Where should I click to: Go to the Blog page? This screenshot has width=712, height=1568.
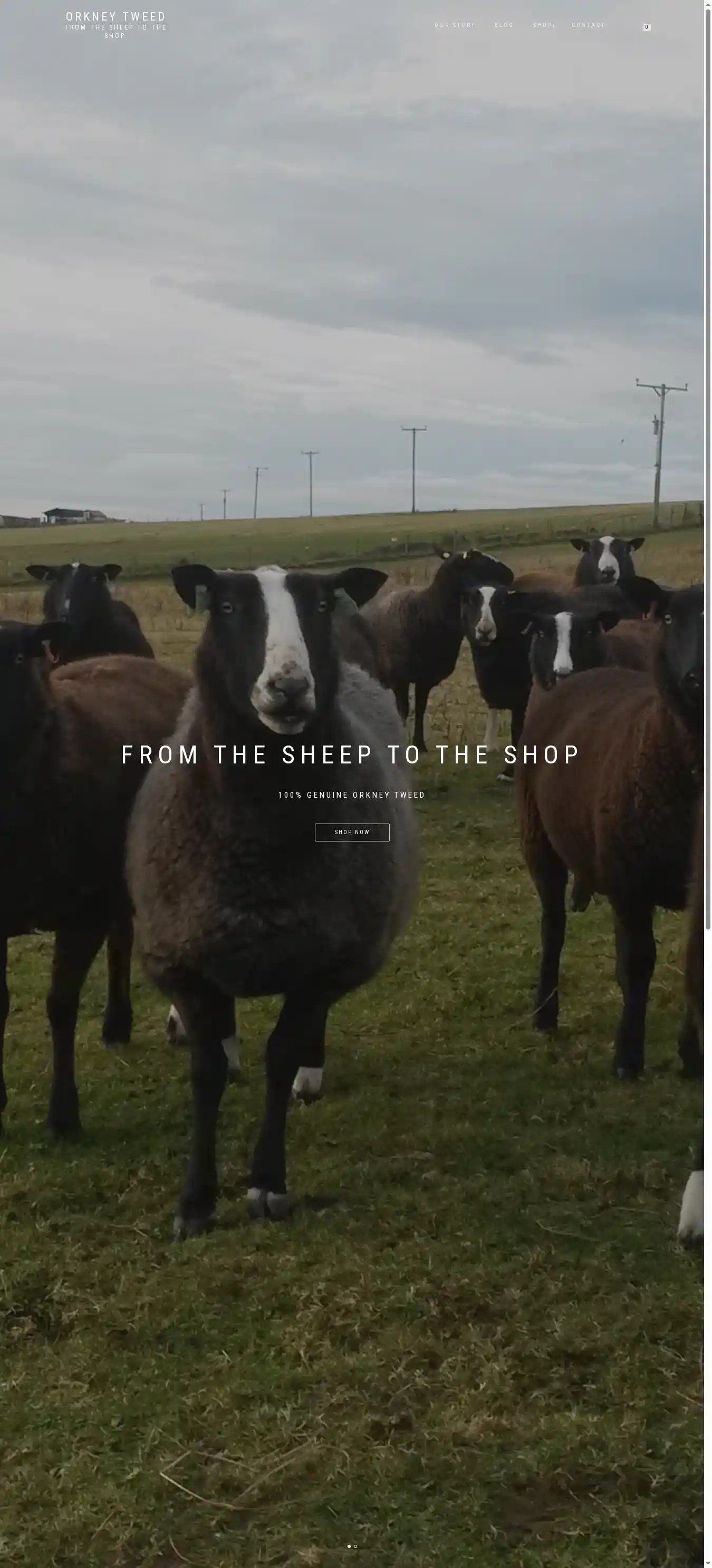click(504, 25)
